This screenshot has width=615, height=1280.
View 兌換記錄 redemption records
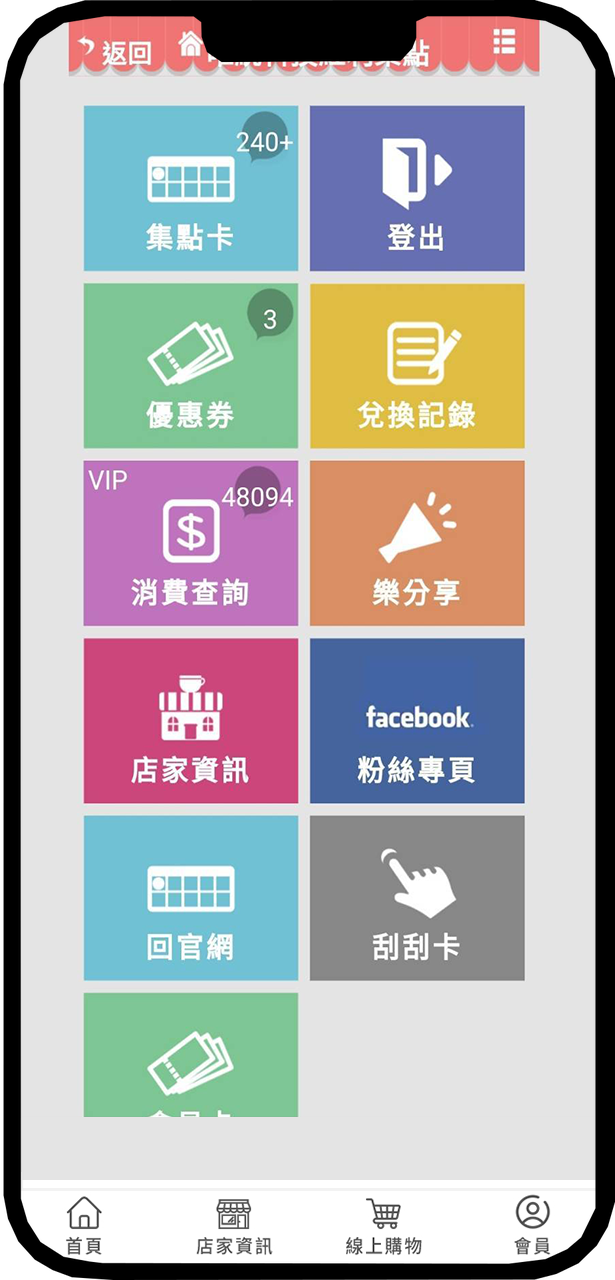[x=417, y=366]
